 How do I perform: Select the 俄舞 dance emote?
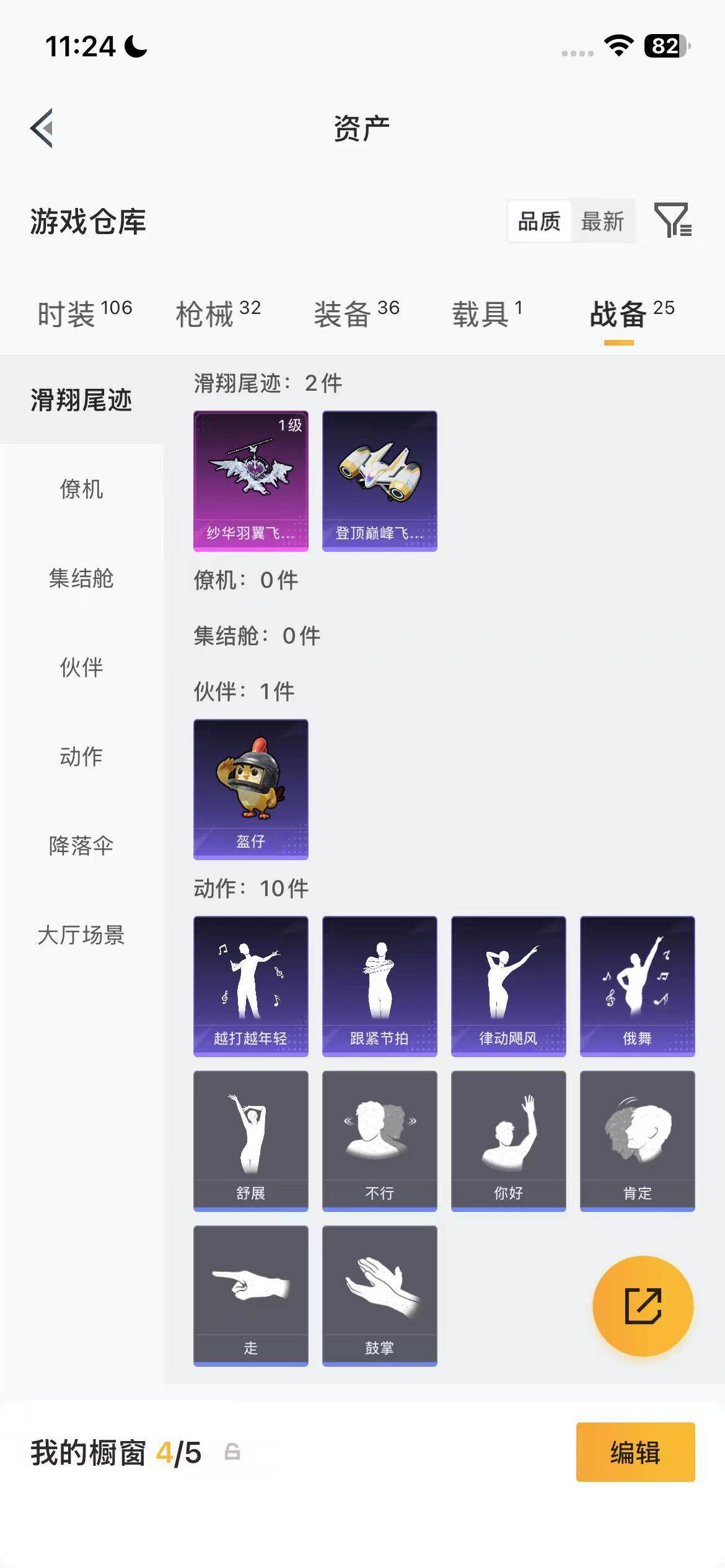637,988
